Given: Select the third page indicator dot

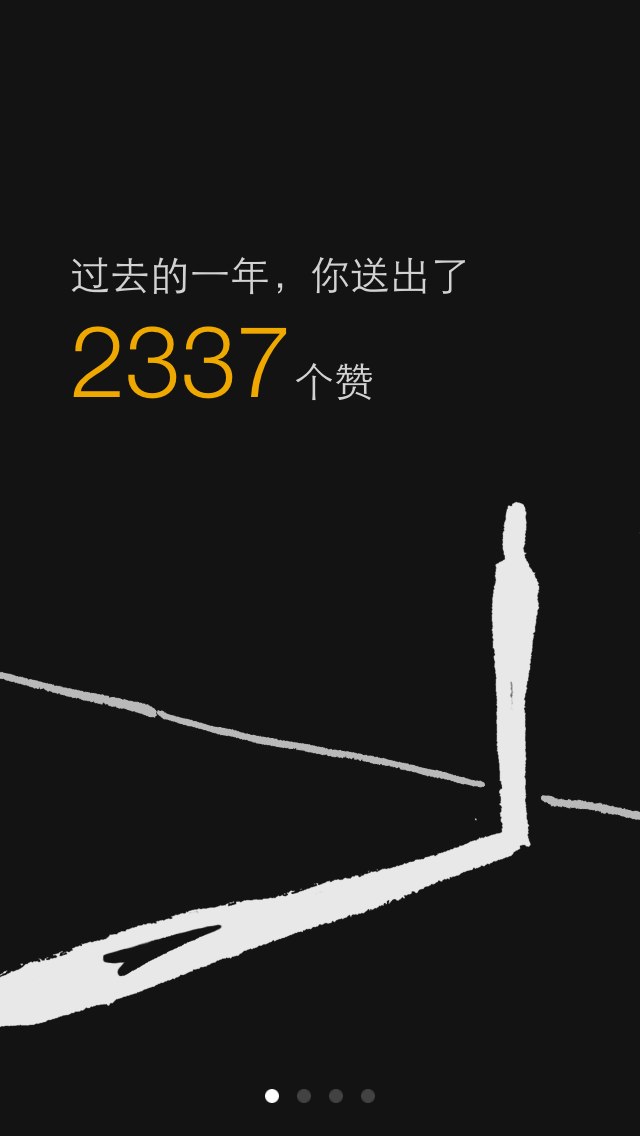Looking at the screenshot, I should point(336,1095).
